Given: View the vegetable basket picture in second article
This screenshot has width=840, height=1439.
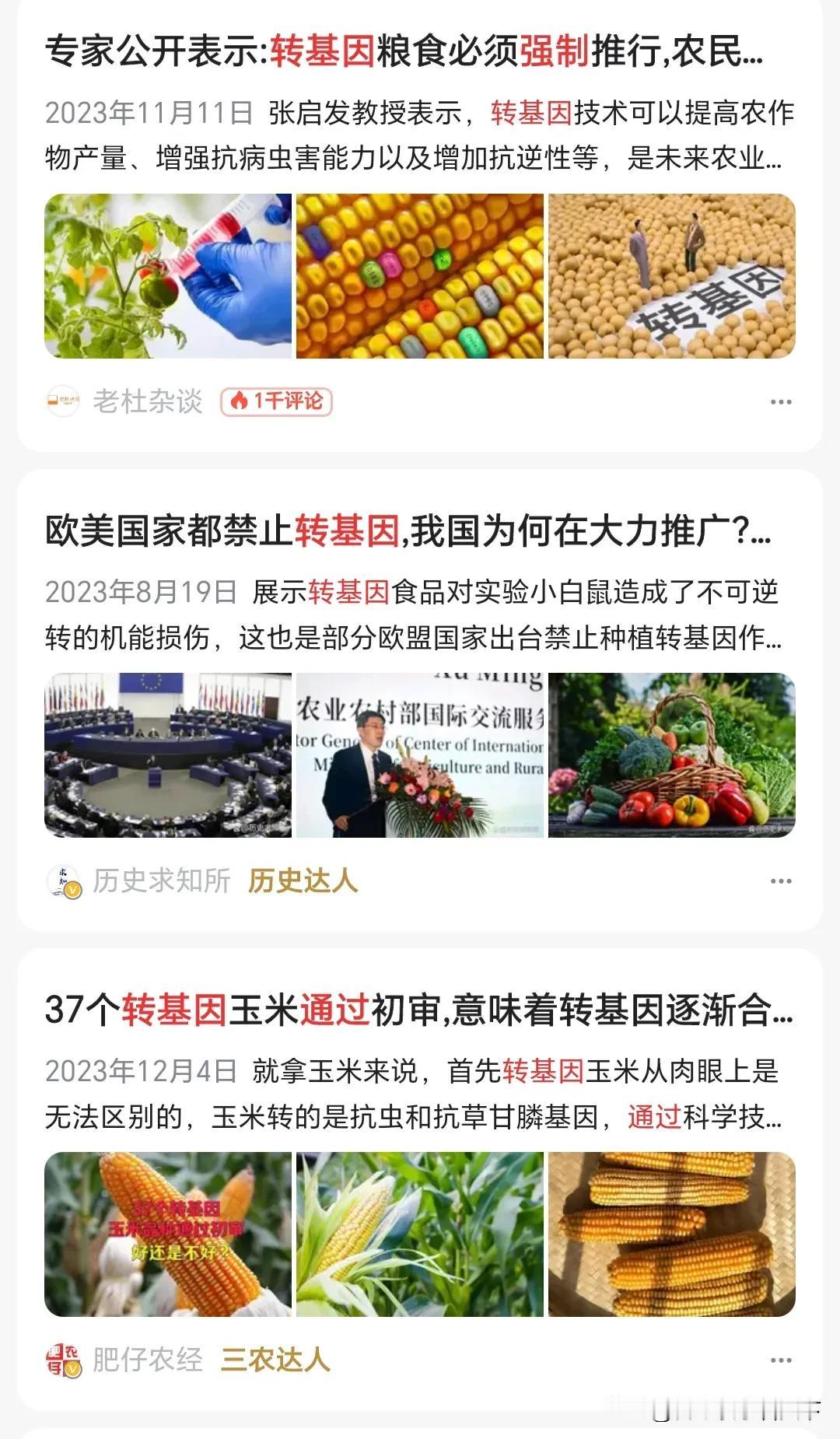Looking at the screenshot, I should tap(672, 755).
